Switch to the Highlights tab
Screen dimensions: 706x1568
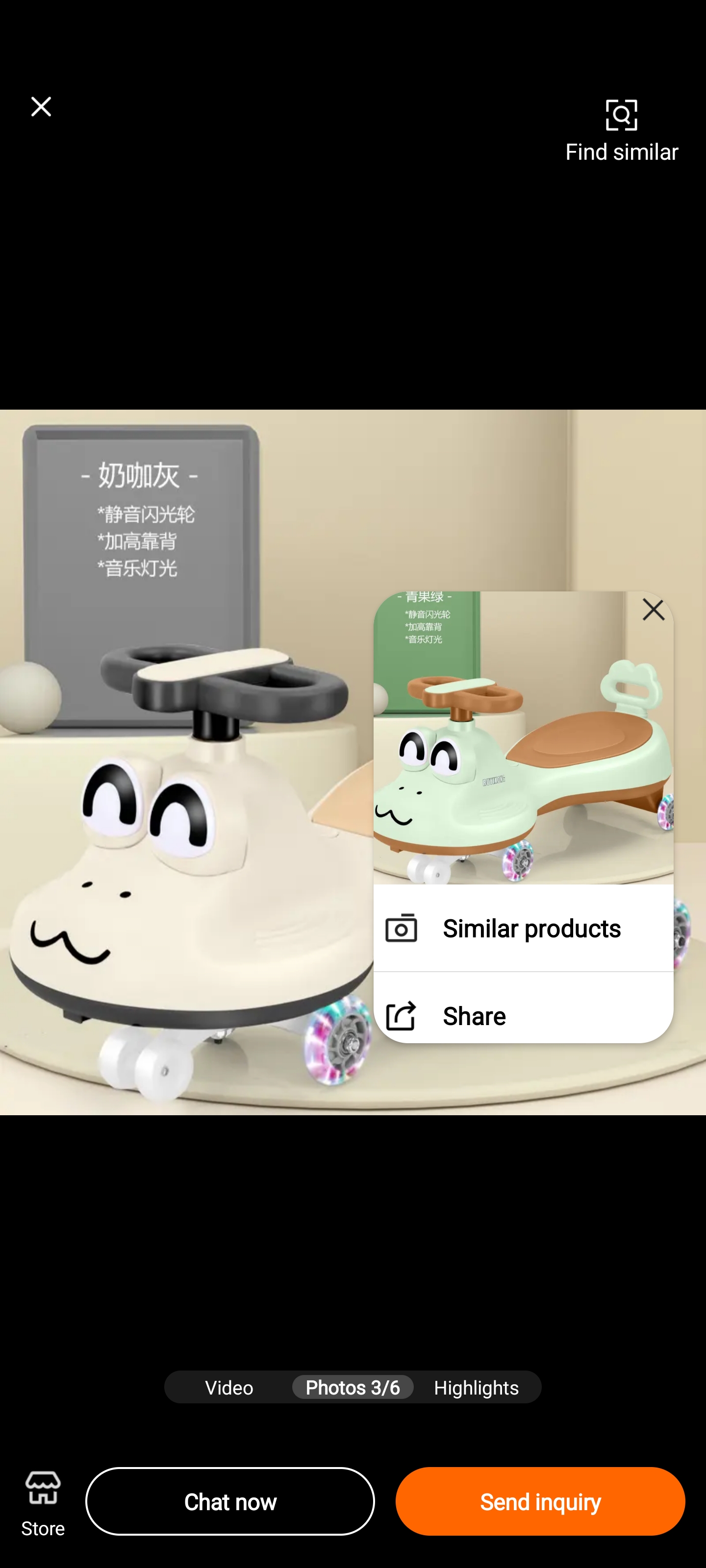click(476, 1387)
